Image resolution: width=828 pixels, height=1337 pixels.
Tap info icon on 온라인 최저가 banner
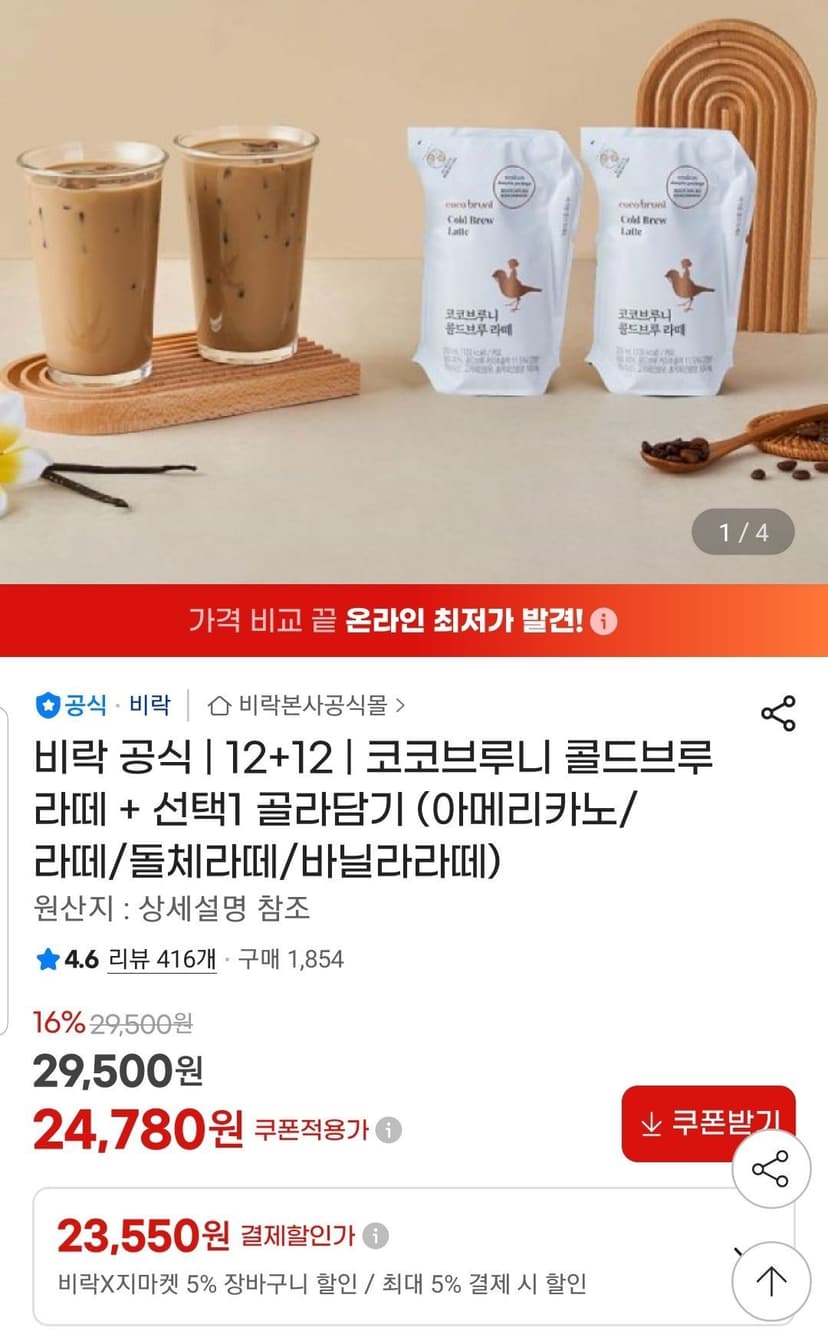[x=603, y=621]
